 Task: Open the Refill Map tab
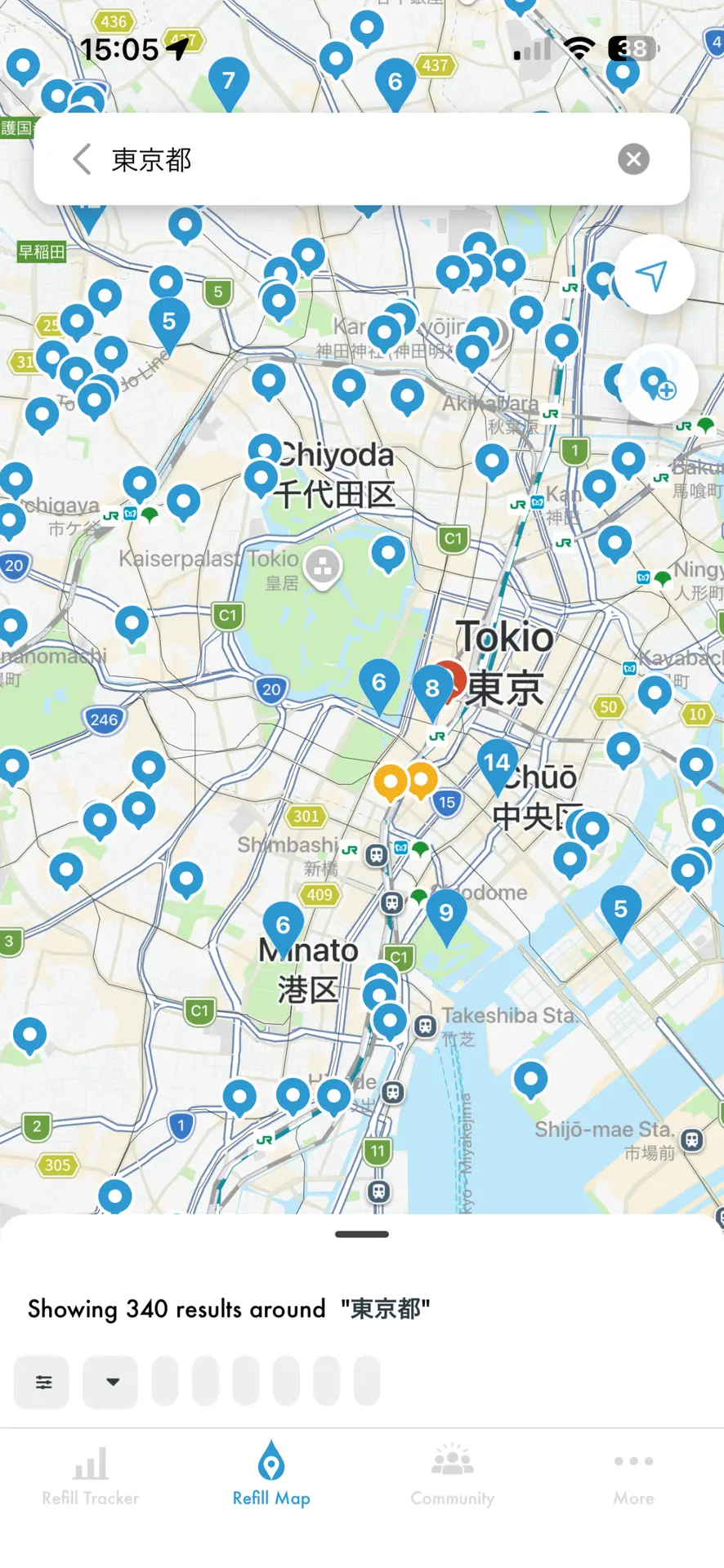coord(271,1477)
